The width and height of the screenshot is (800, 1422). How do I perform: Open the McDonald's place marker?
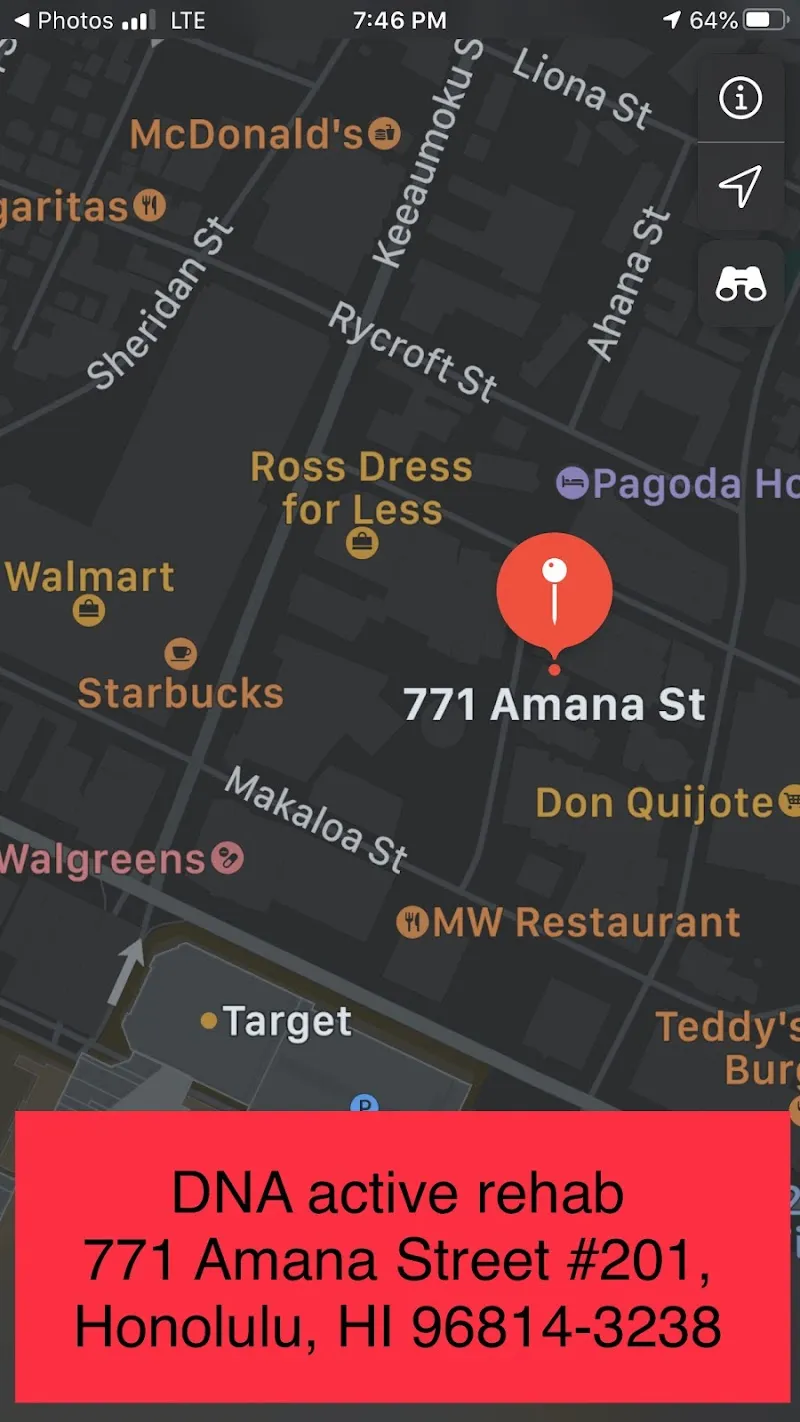(384, 132)
